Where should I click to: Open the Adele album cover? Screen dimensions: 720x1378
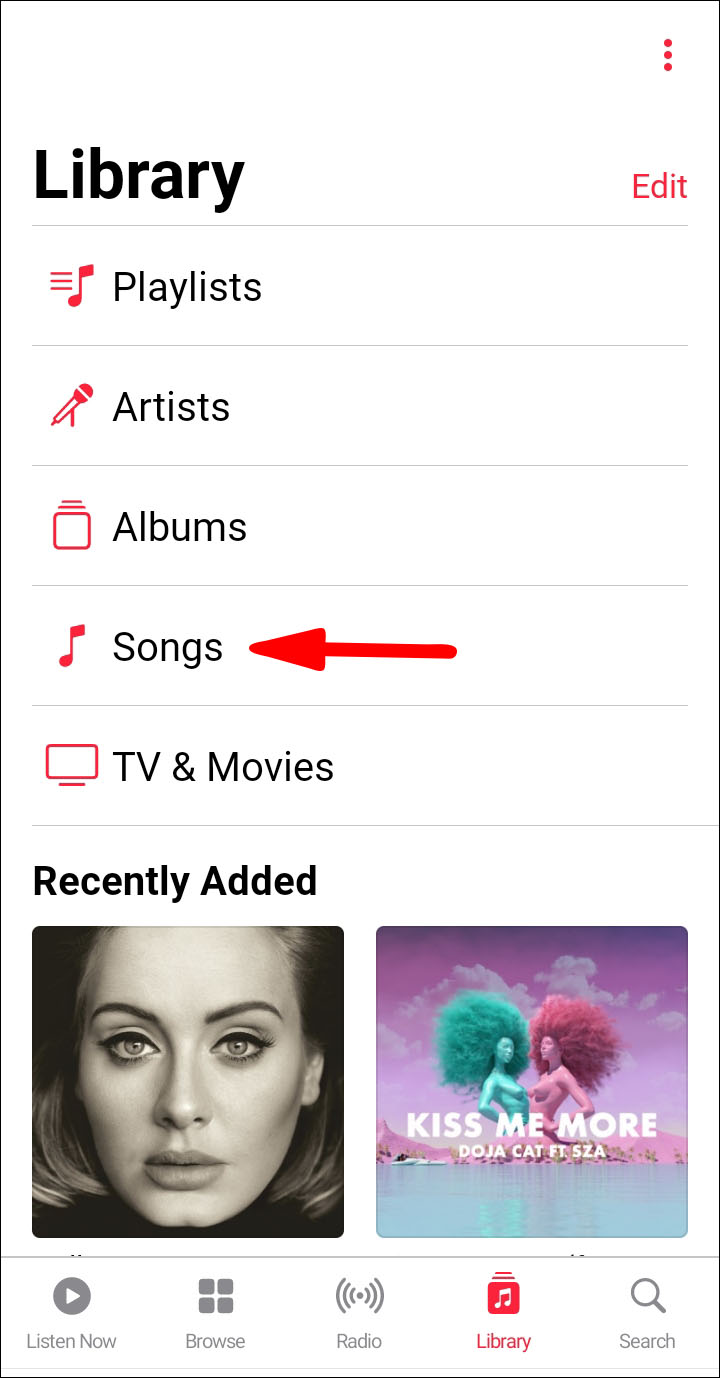pyautogui.click(x=188, y=1081)
